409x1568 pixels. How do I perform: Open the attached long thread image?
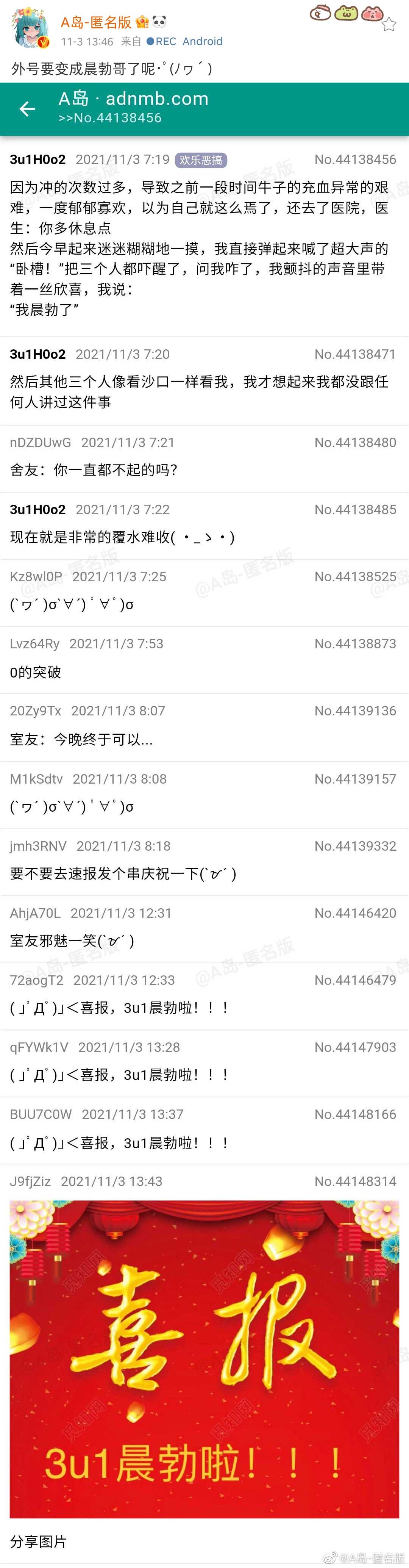[x=204, y=791]
